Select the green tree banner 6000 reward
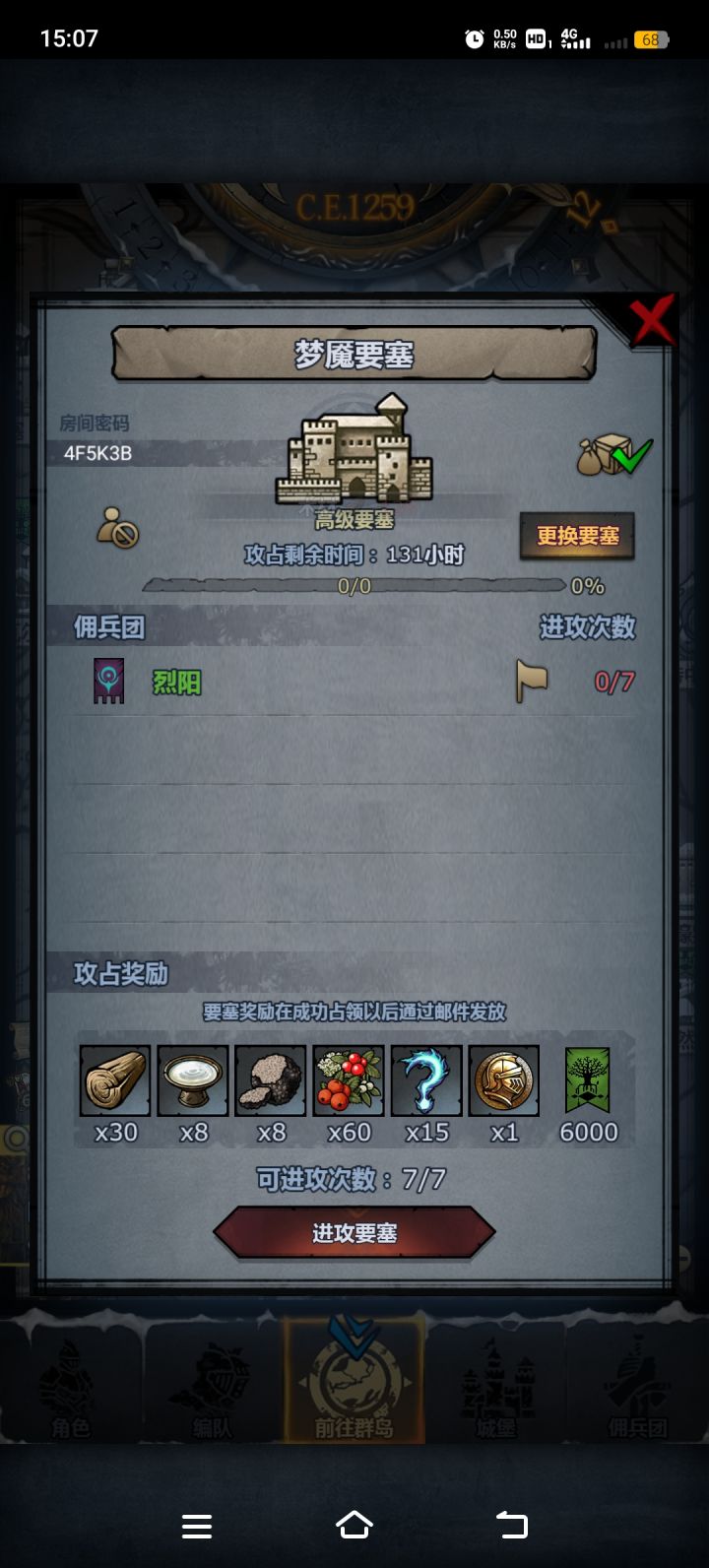 [x=588, y=1080]
